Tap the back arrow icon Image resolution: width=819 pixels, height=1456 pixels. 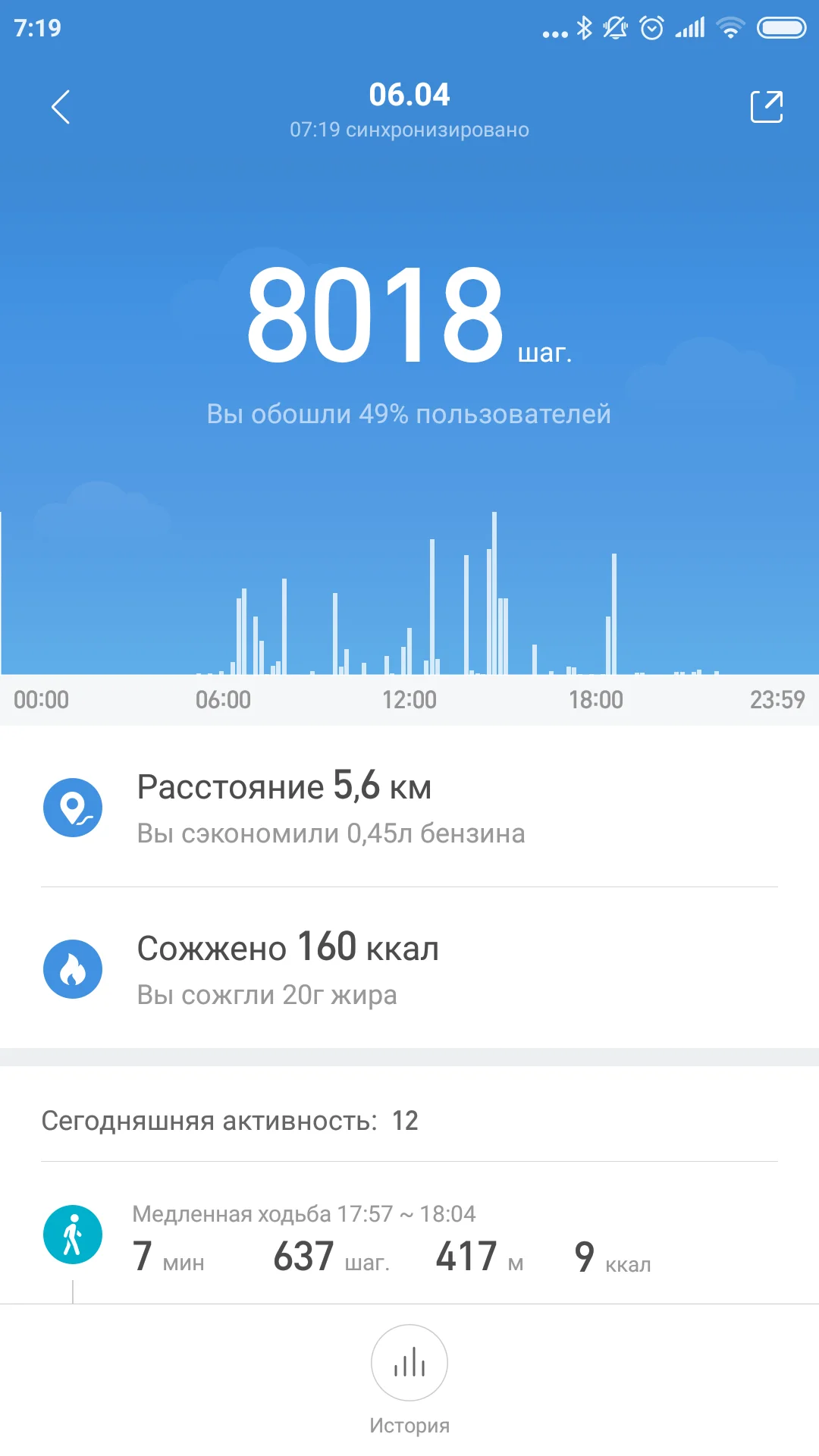click(61, 107)
